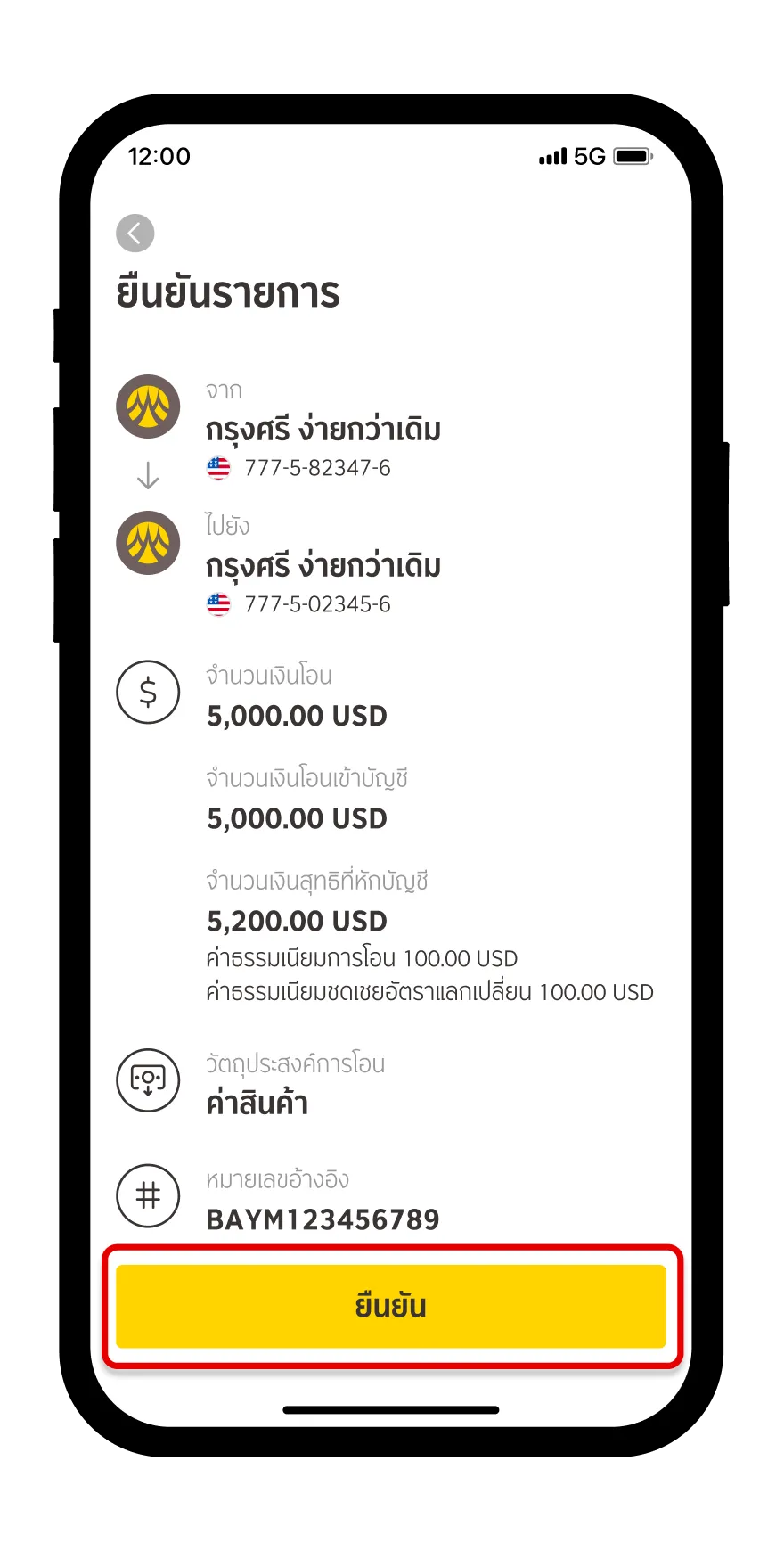Tap the downward arrow between the two accounts
The height and width of the screenshot is (1551, 784).
coord(148,475)
